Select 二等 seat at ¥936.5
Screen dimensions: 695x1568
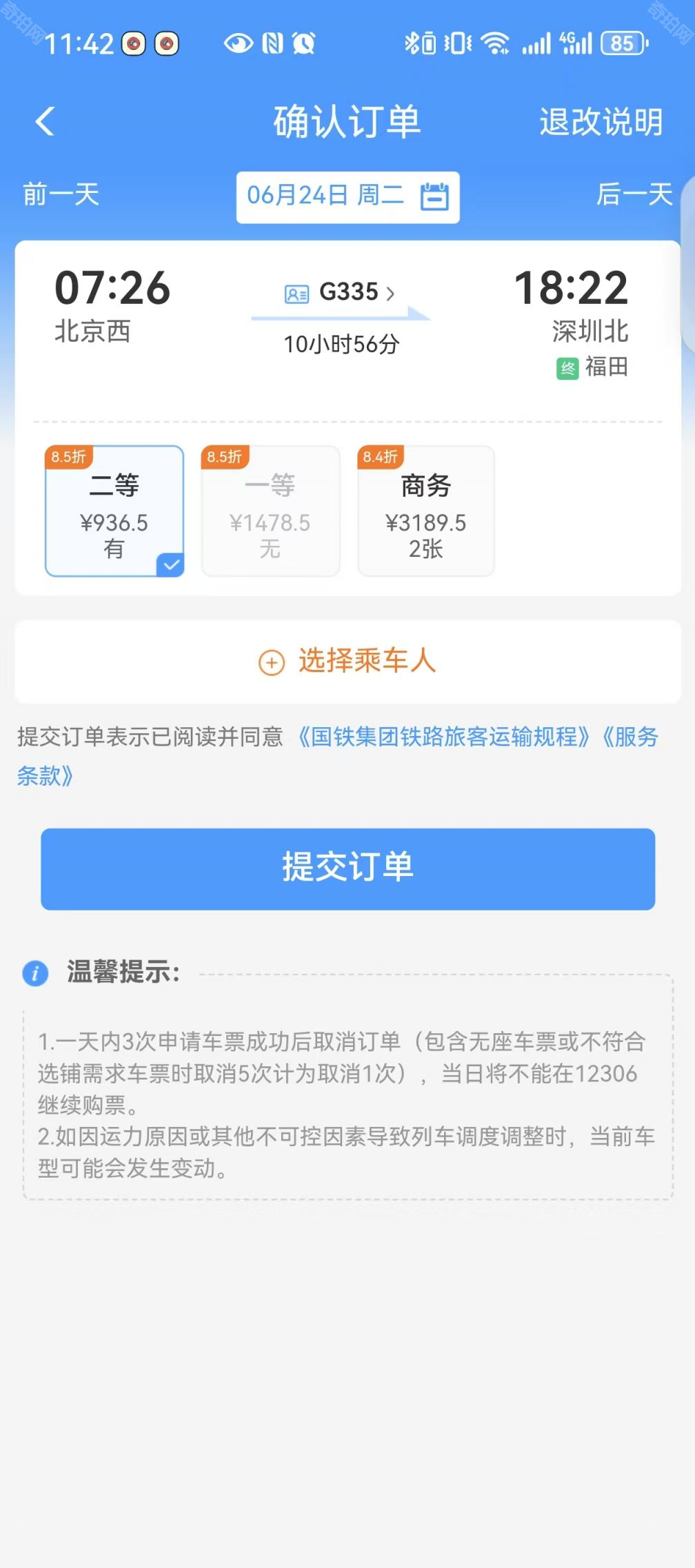pyautogui.click(x=114, y=511)
